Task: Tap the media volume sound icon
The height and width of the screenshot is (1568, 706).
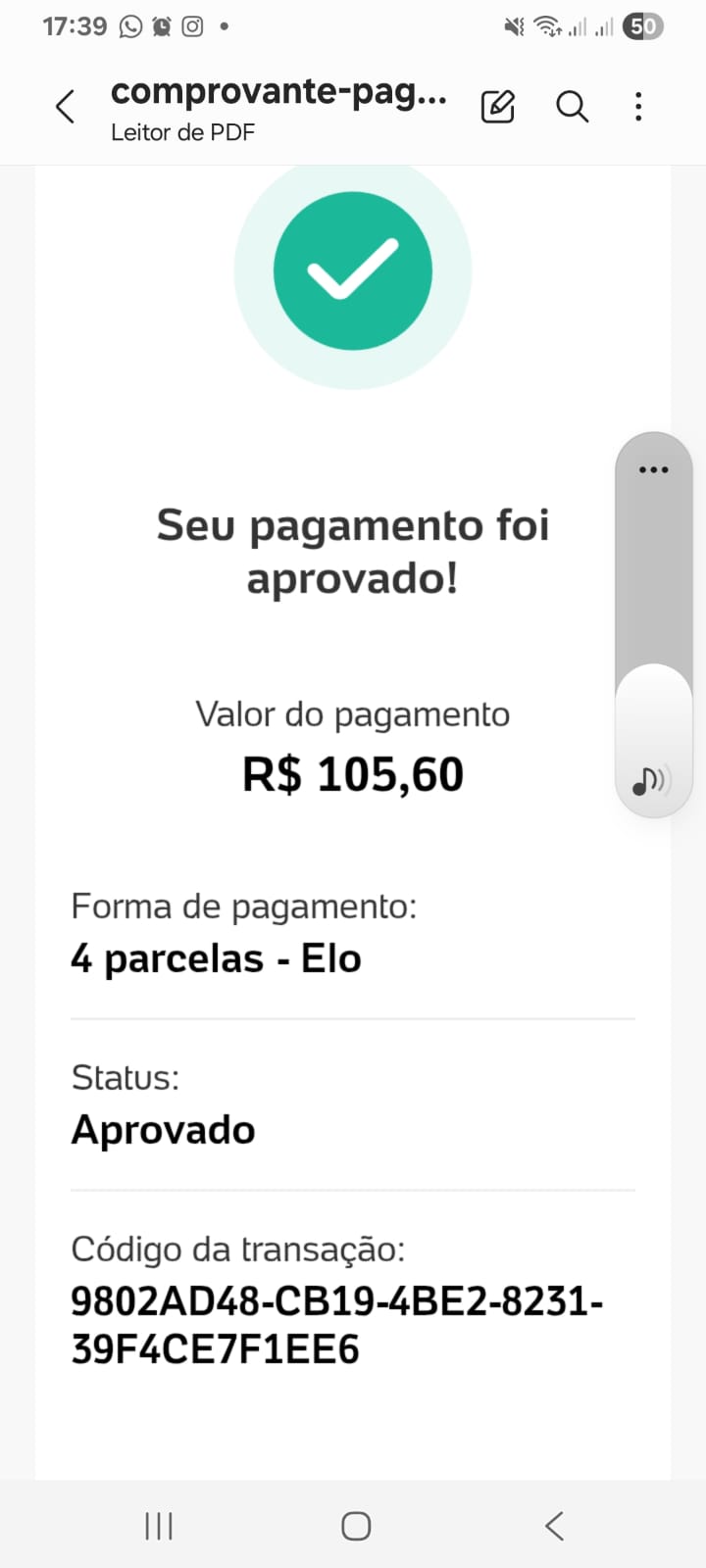Action: pos(650,780)
